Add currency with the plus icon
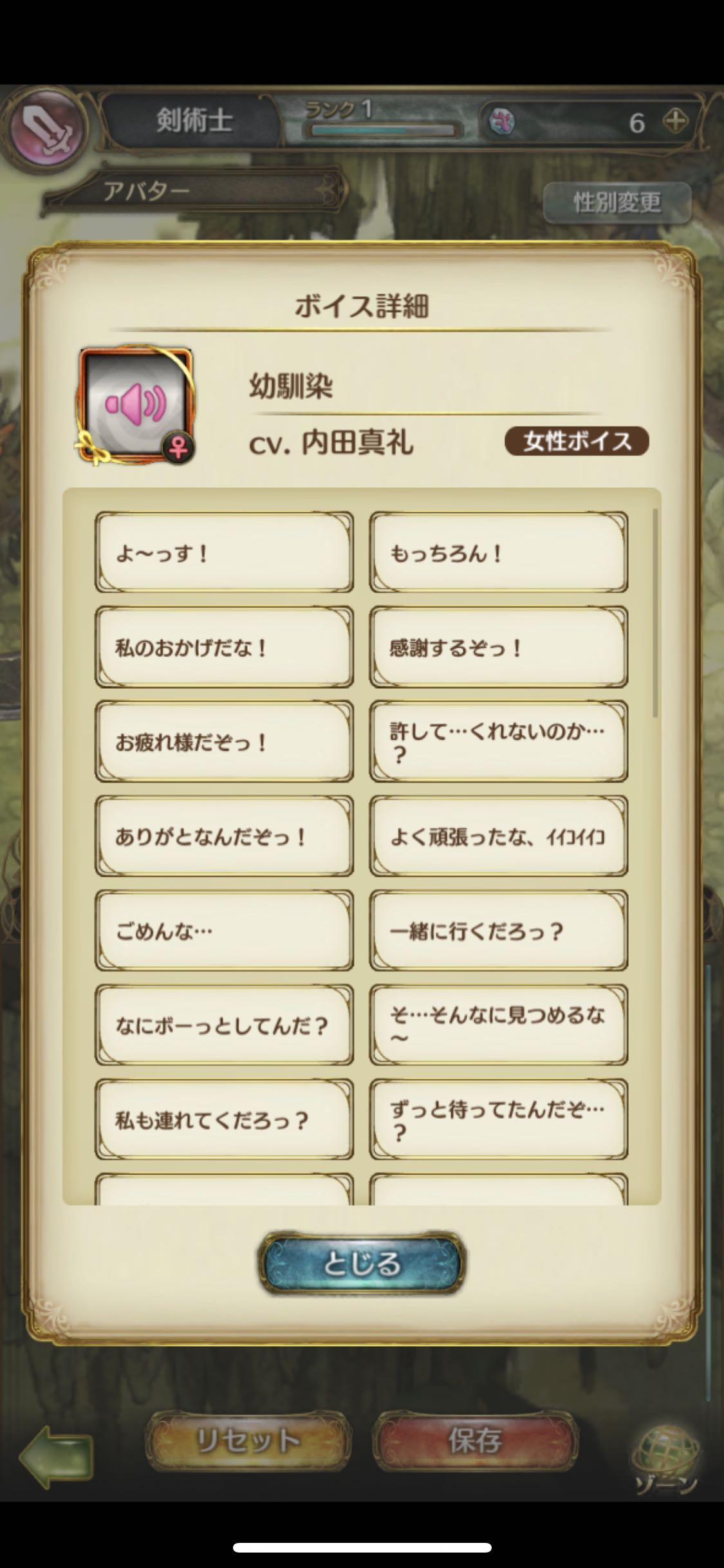 (x=675, y=121)
